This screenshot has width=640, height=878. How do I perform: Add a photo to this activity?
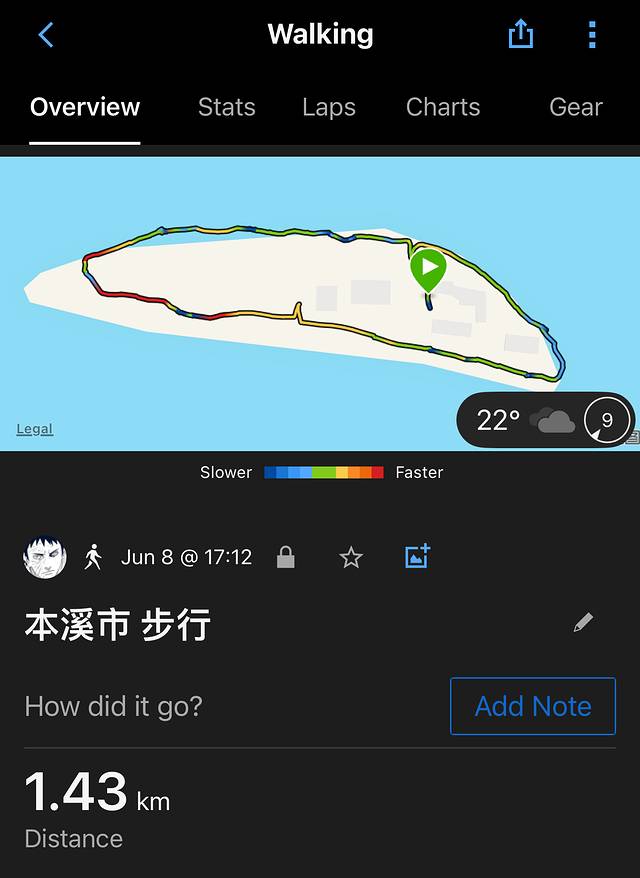click(x=417, y=556)
